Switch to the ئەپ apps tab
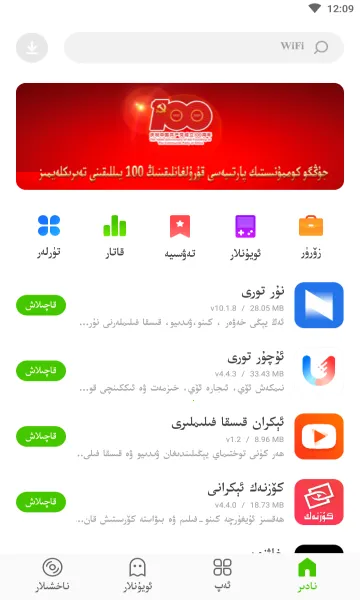Image resolution: width=360 pixels, height=600 pixels. pyautogui.click(x=222, y=575)
